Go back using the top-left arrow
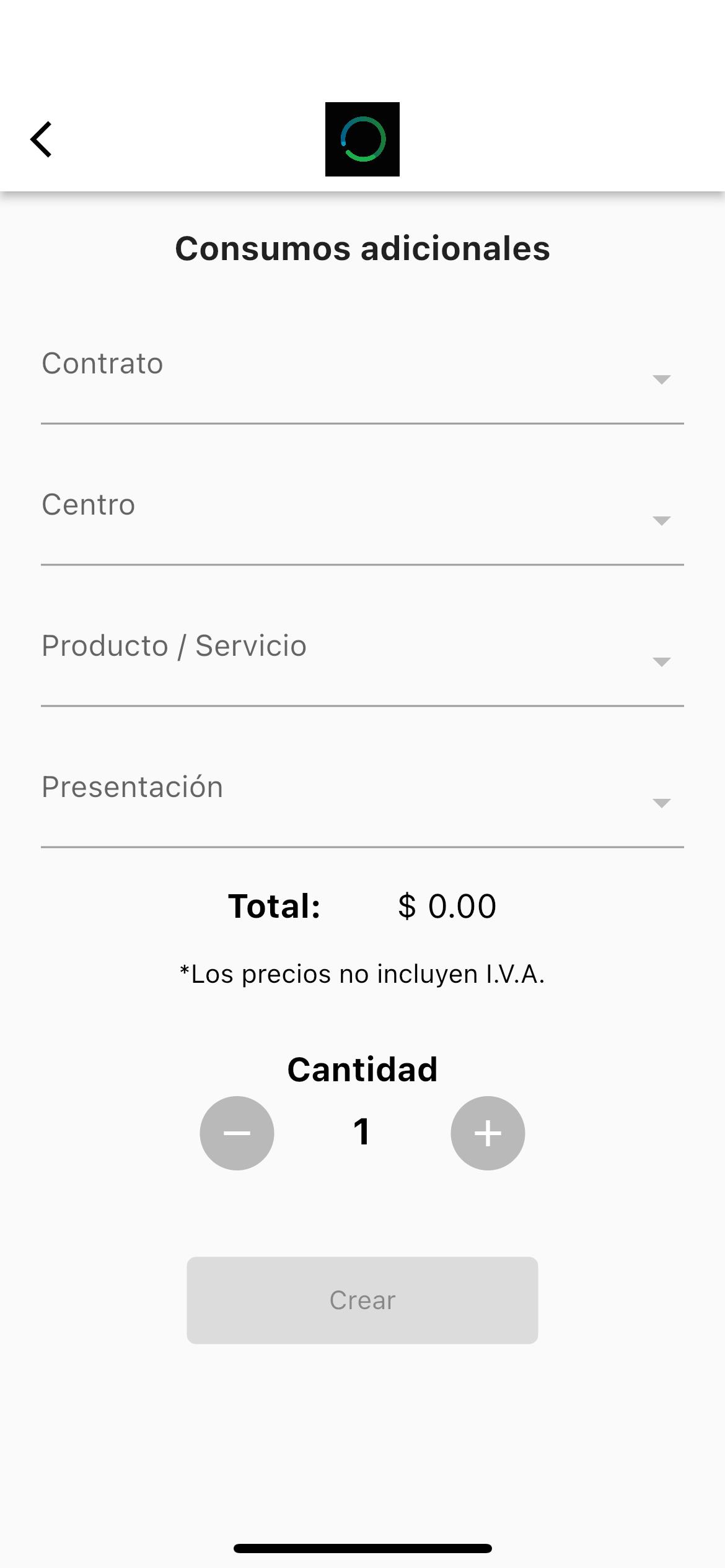The image size is (725, 1568). click(x=41, y=139)
